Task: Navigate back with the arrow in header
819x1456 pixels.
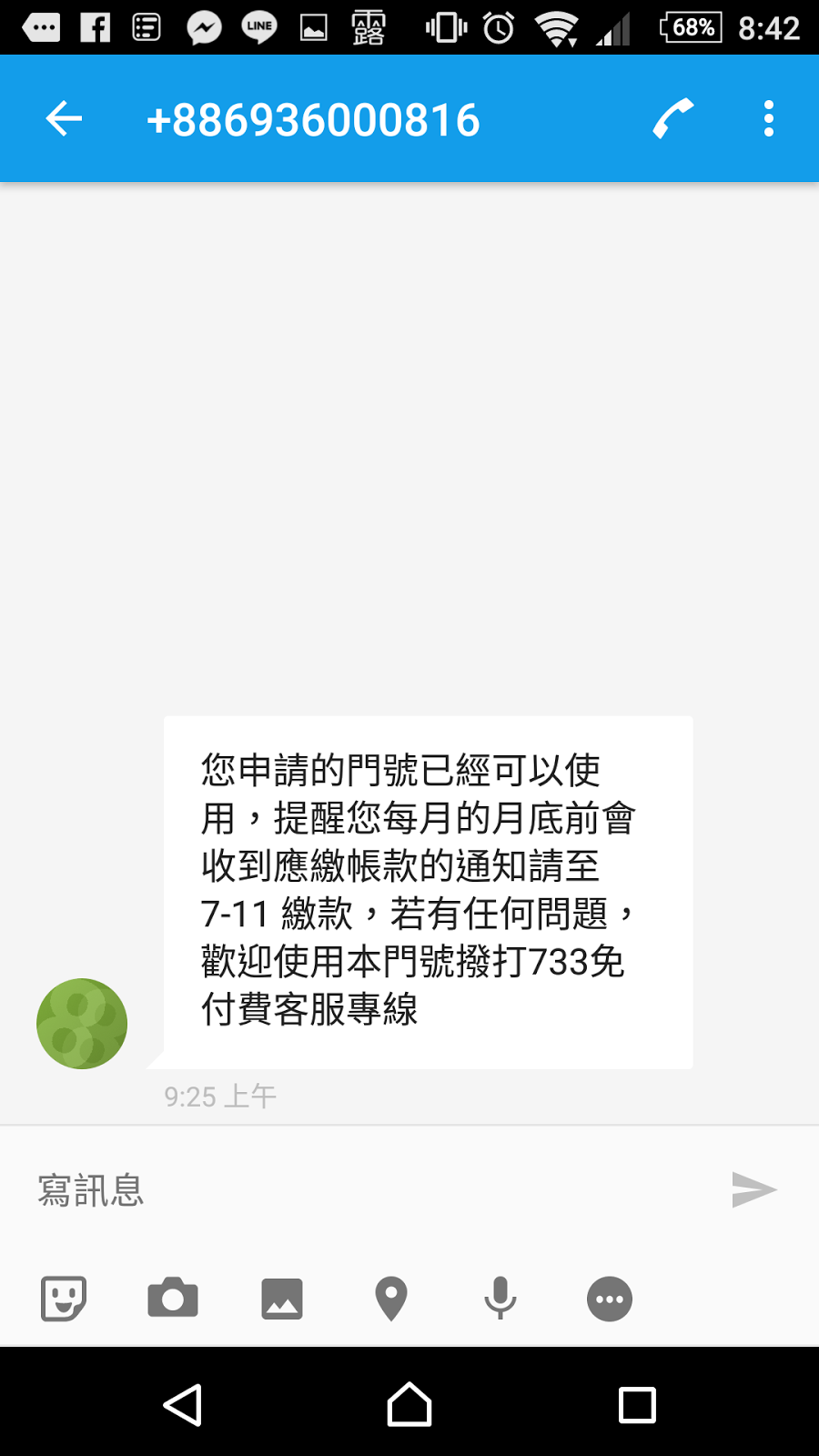Action: click(63, 117)
